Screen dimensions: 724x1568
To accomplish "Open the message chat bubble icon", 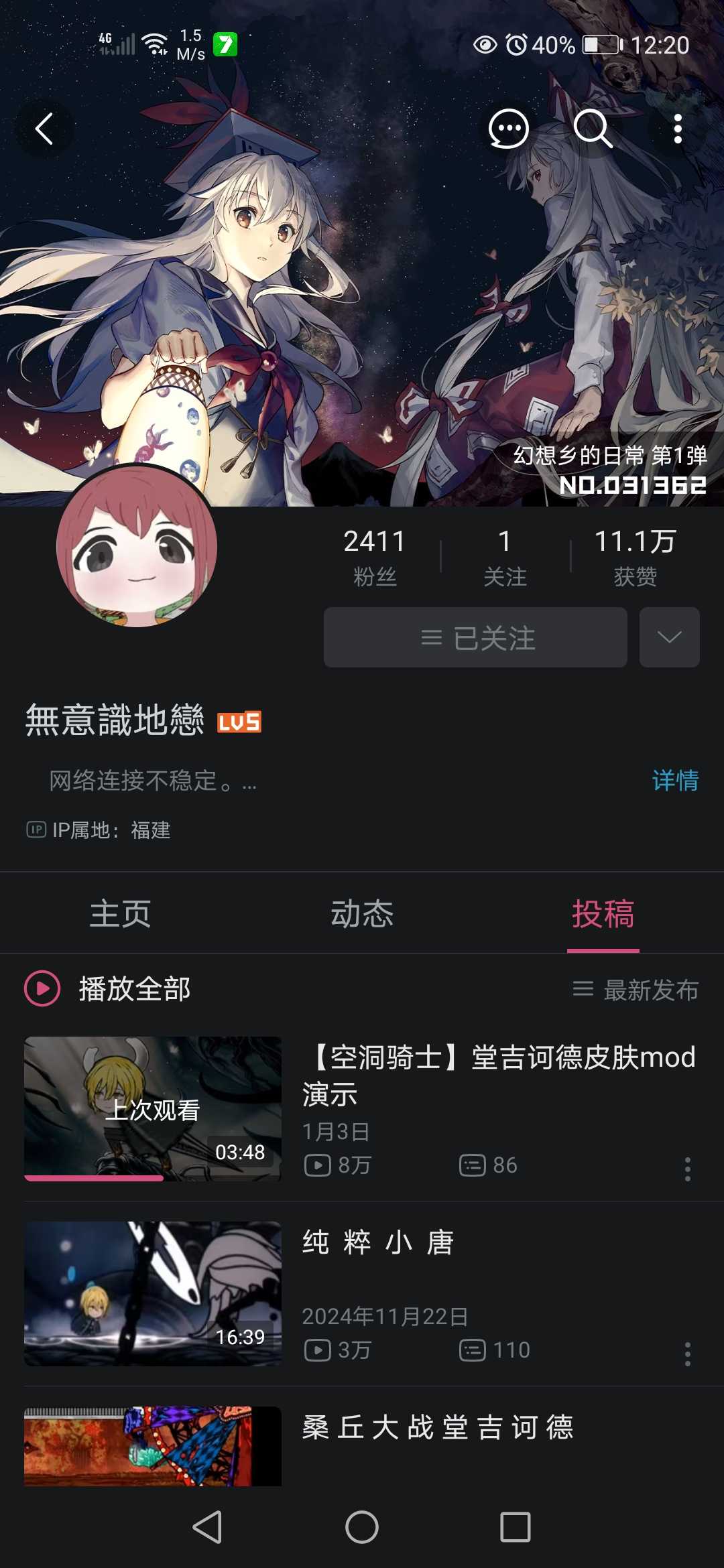I will (508, 129).
